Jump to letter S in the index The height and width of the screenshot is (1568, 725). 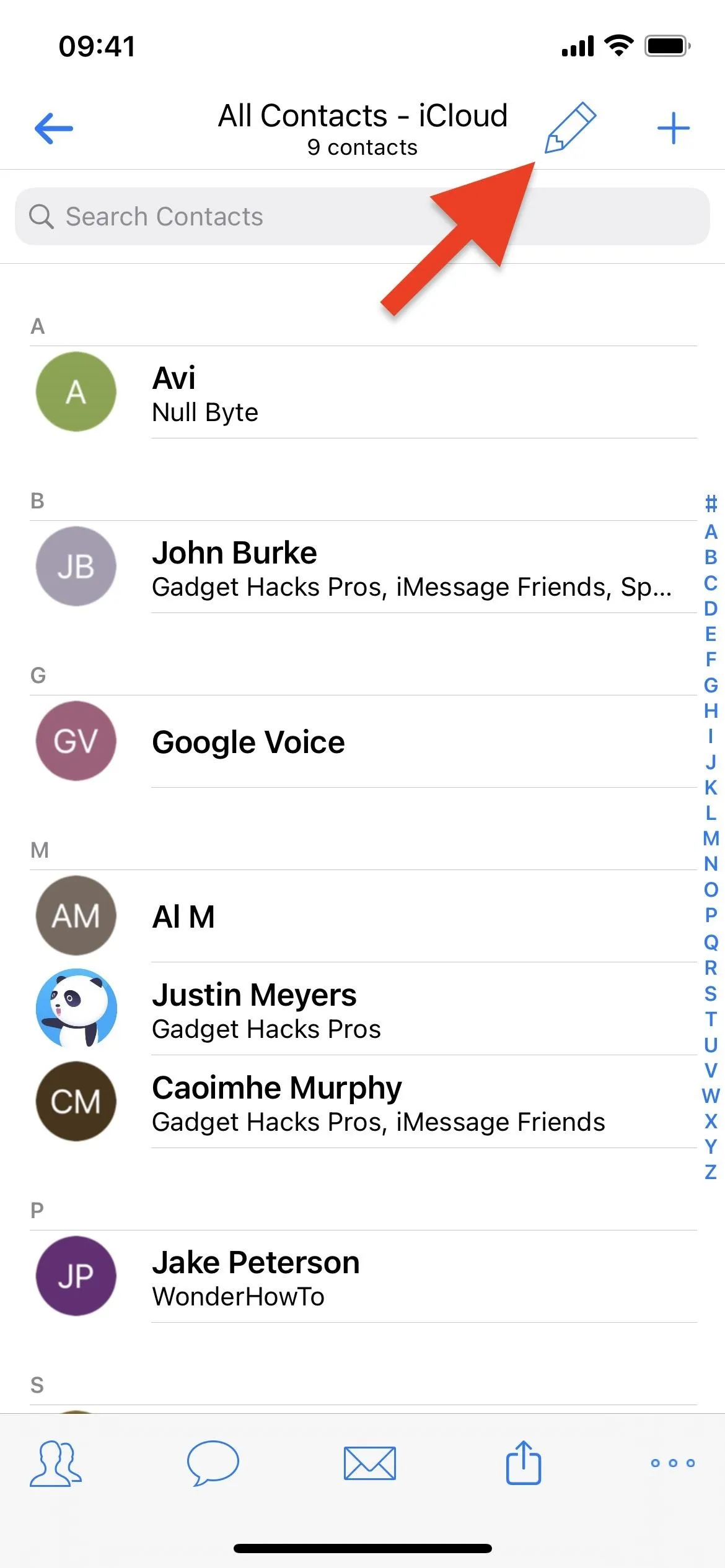click(711, 993)
